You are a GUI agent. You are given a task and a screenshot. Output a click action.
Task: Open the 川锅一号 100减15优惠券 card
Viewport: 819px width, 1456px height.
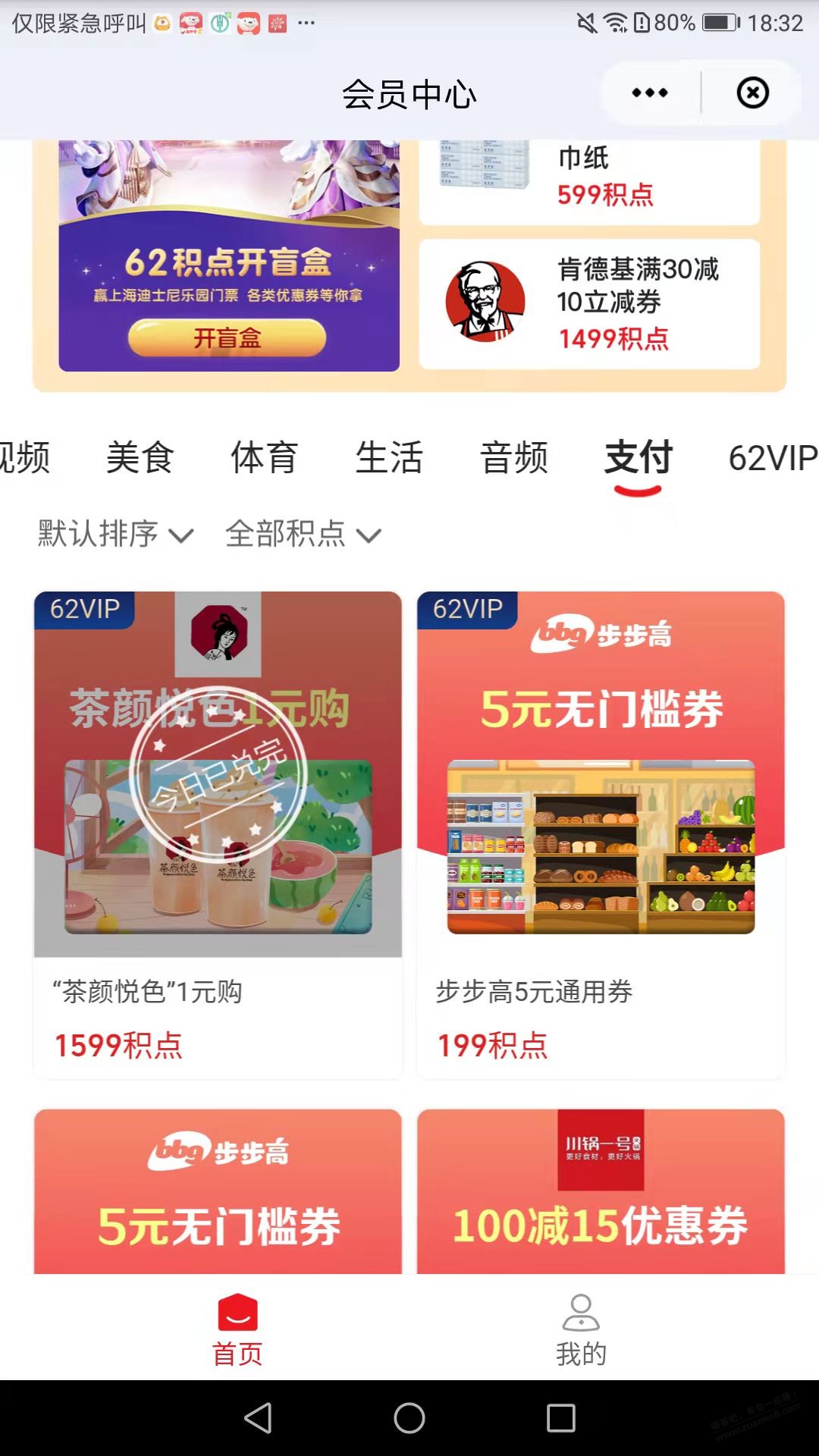click(x=601, y=1192)
